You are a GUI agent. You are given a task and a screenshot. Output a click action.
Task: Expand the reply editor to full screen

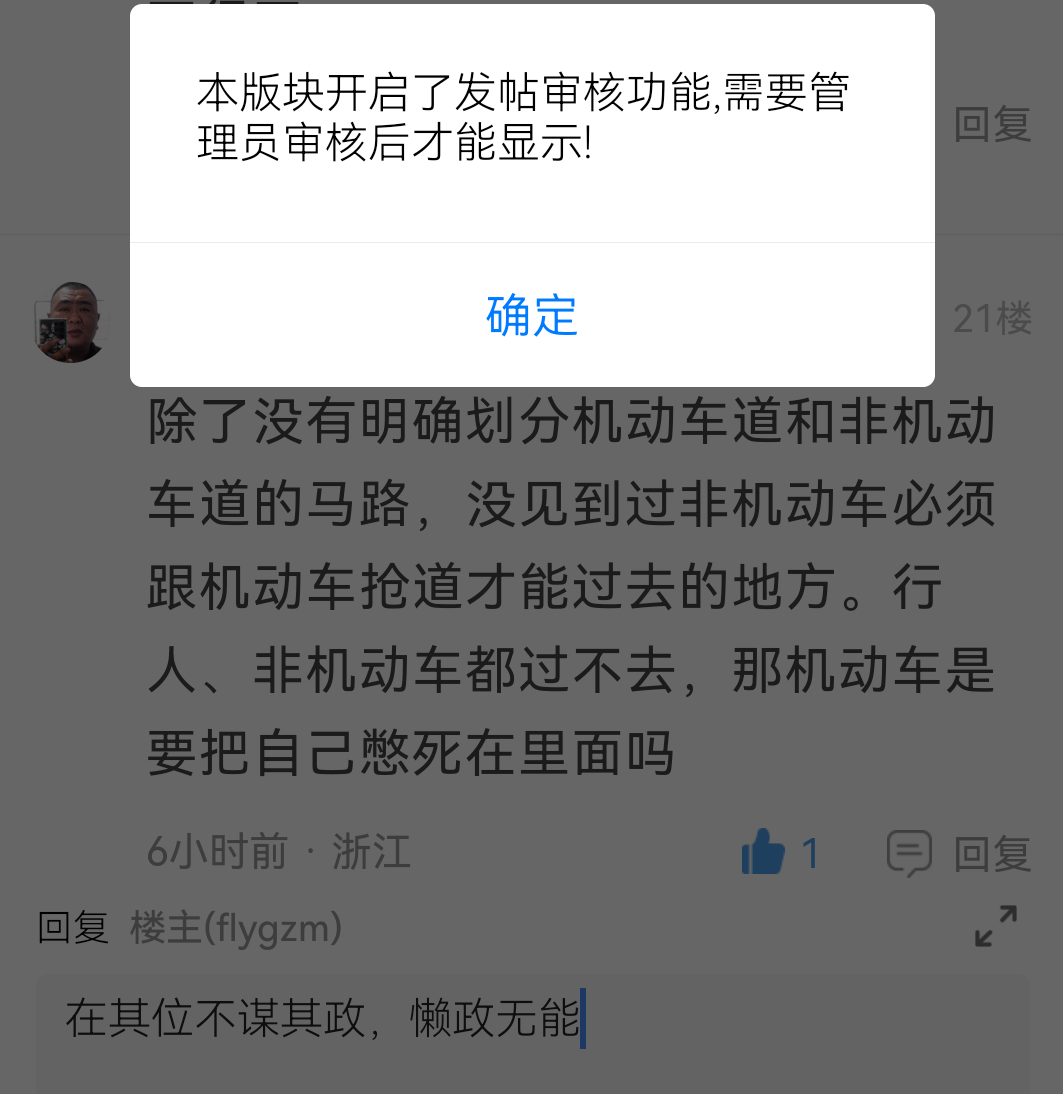[996, 926]
